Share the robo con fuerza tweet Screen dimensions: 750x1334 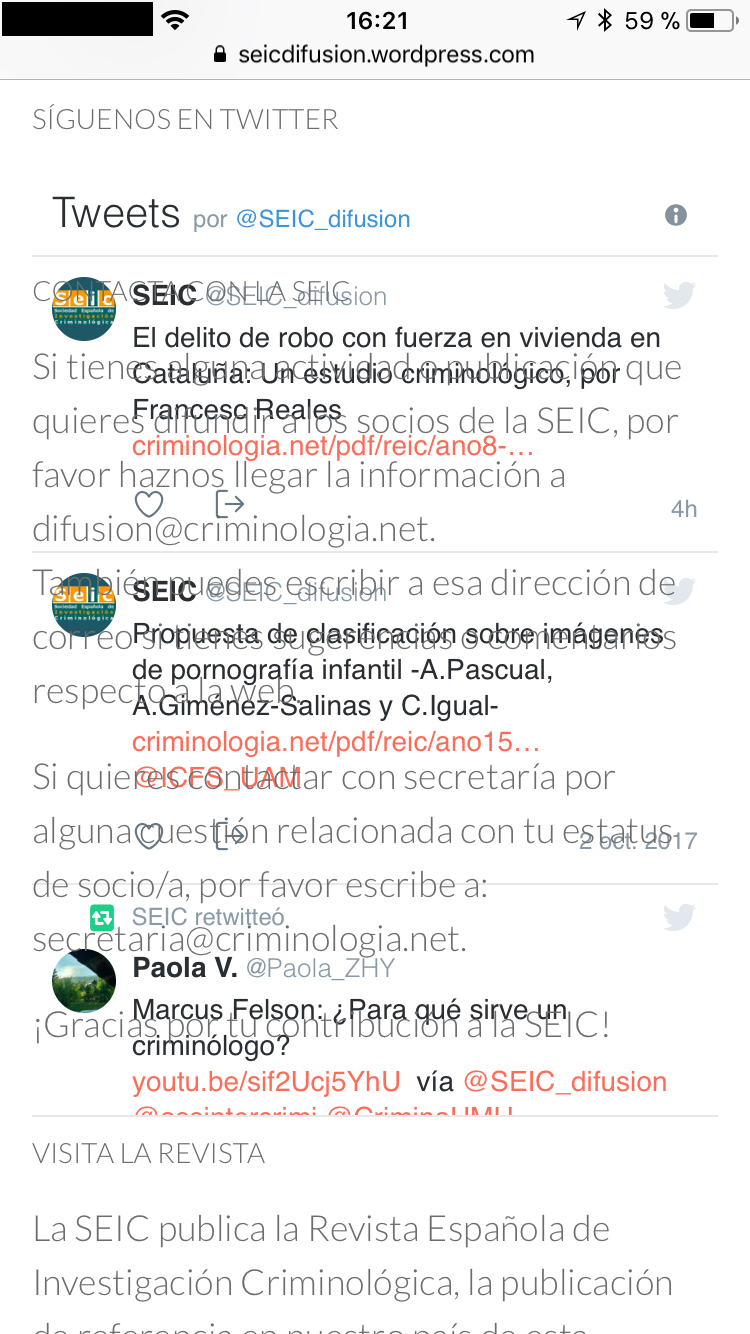230,504
